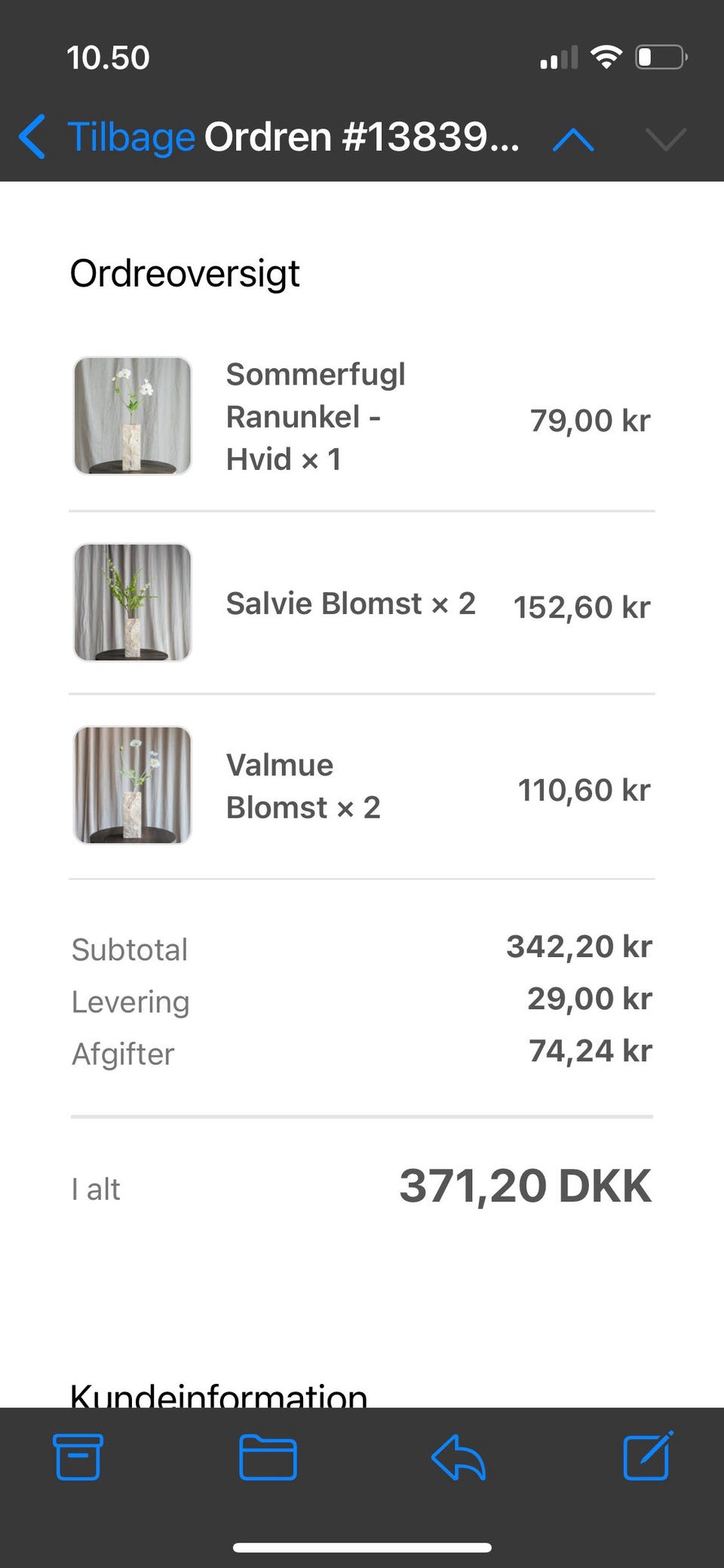Tap the Salvie Blomst product image
Image resolution: width=724 pixels, height=1568 pixels.
pos(132,602)
